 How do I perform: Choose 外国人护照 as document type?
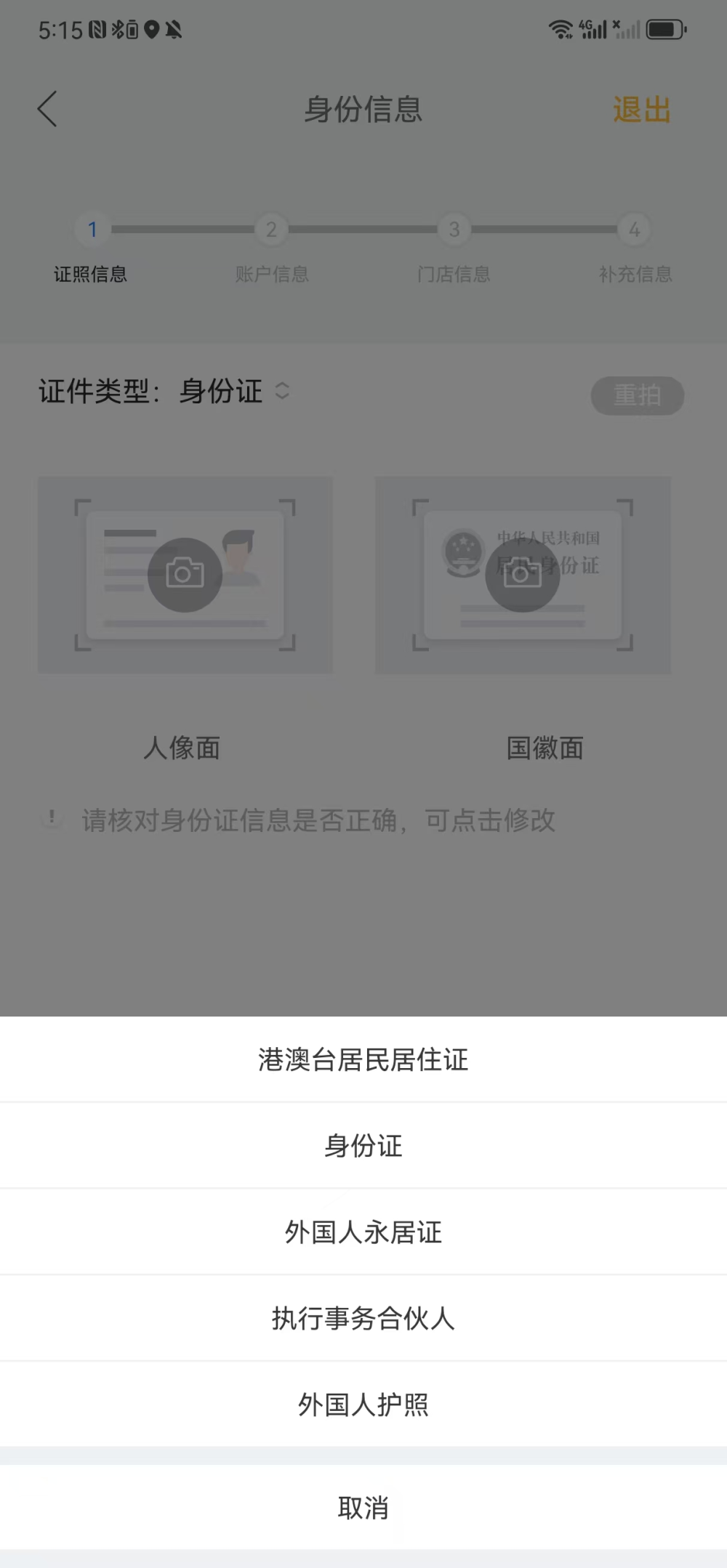pyautogui.click(x=363, y=1405)
